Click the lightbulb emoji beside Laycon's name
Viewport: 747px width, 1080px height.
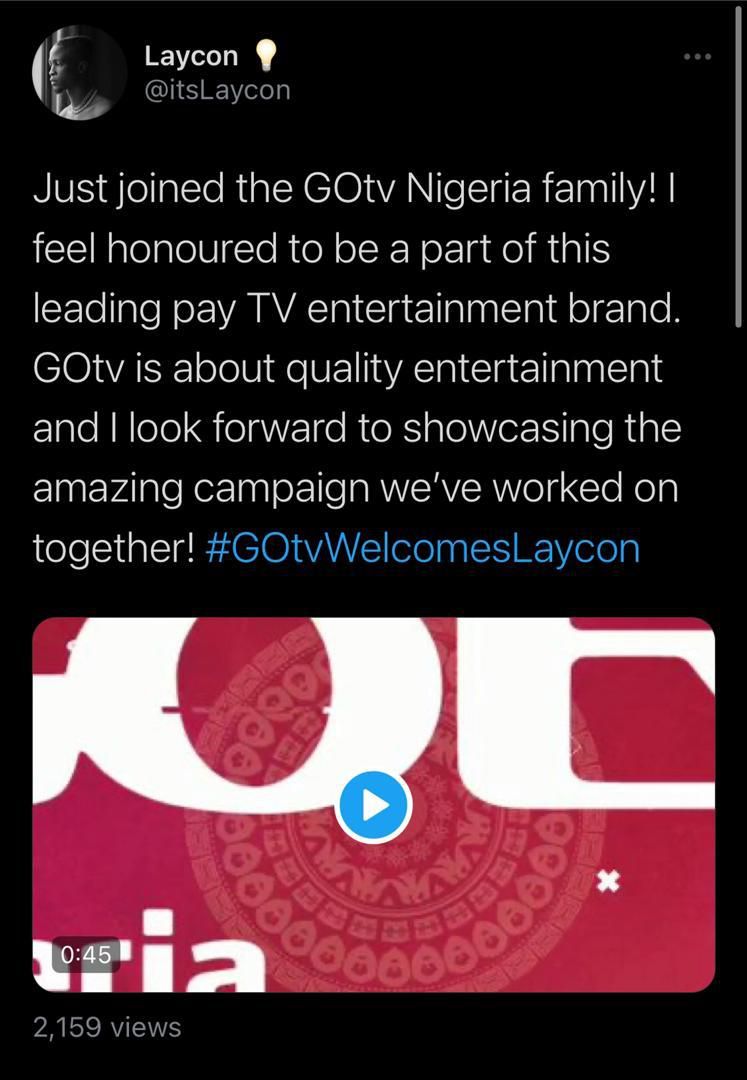point(265,54)
